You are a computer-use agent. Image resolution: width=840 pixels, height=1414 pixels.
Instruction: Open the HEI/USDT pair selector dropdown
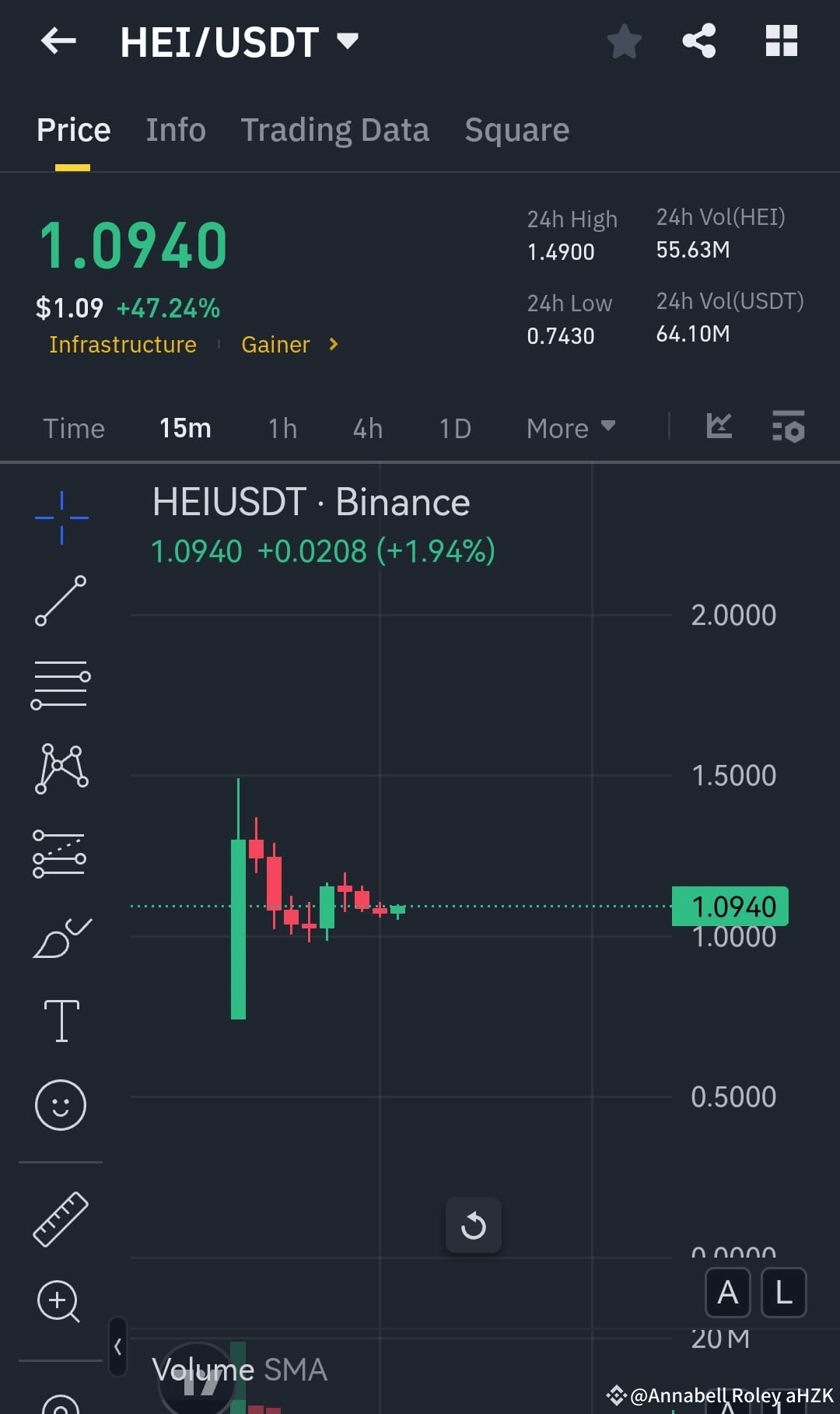coord(348,40)
